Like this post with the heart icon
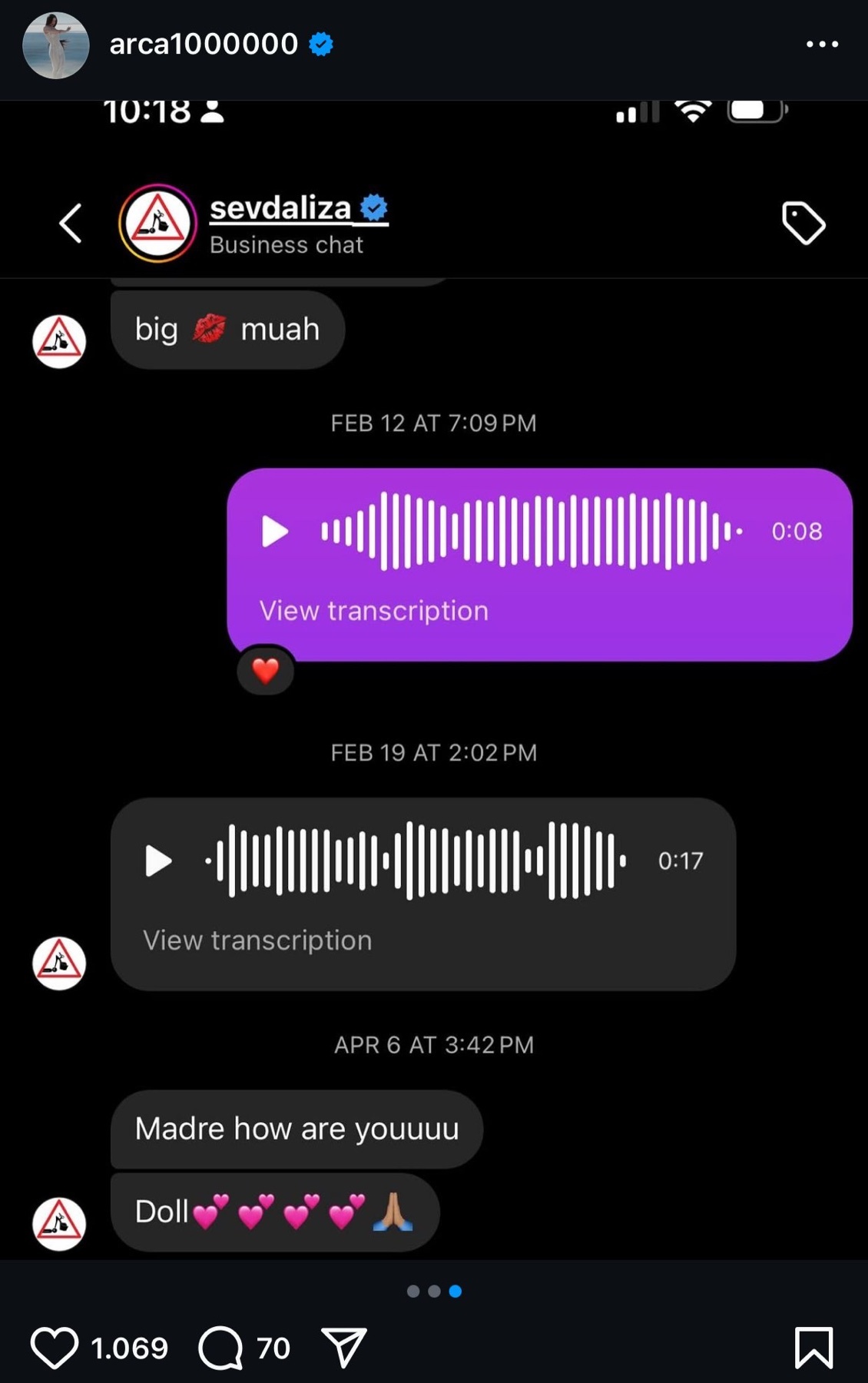 (54, 1348)
